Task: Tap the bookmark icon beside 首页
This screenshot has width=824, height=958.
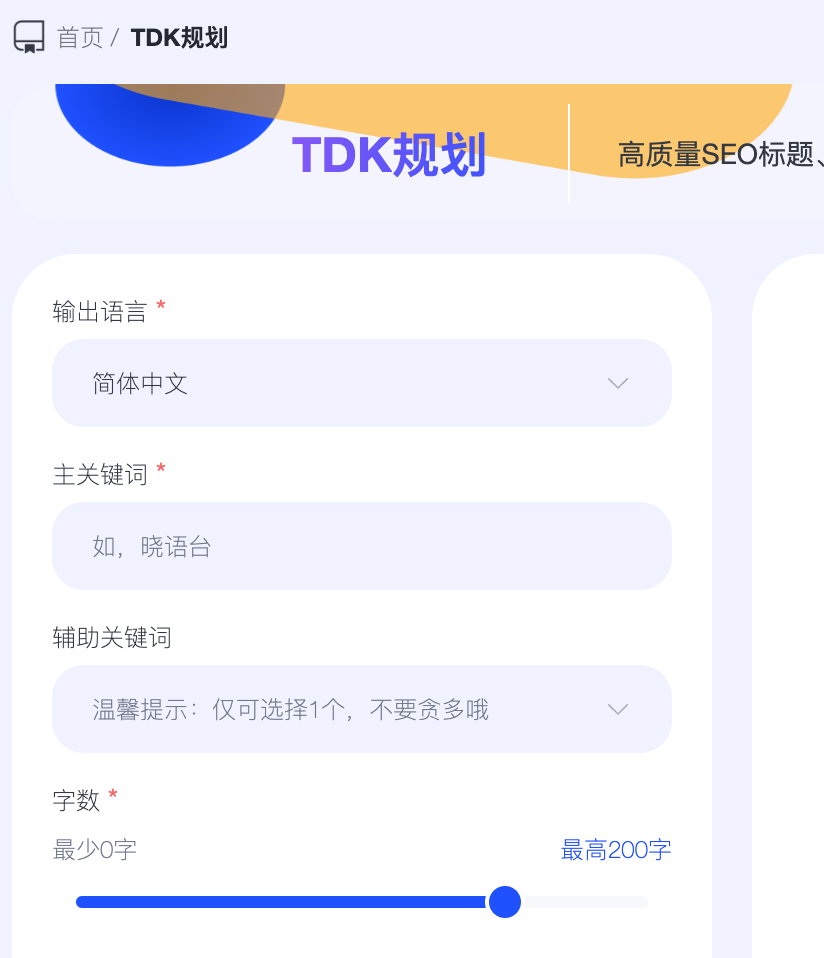Action: click(29, 37)
